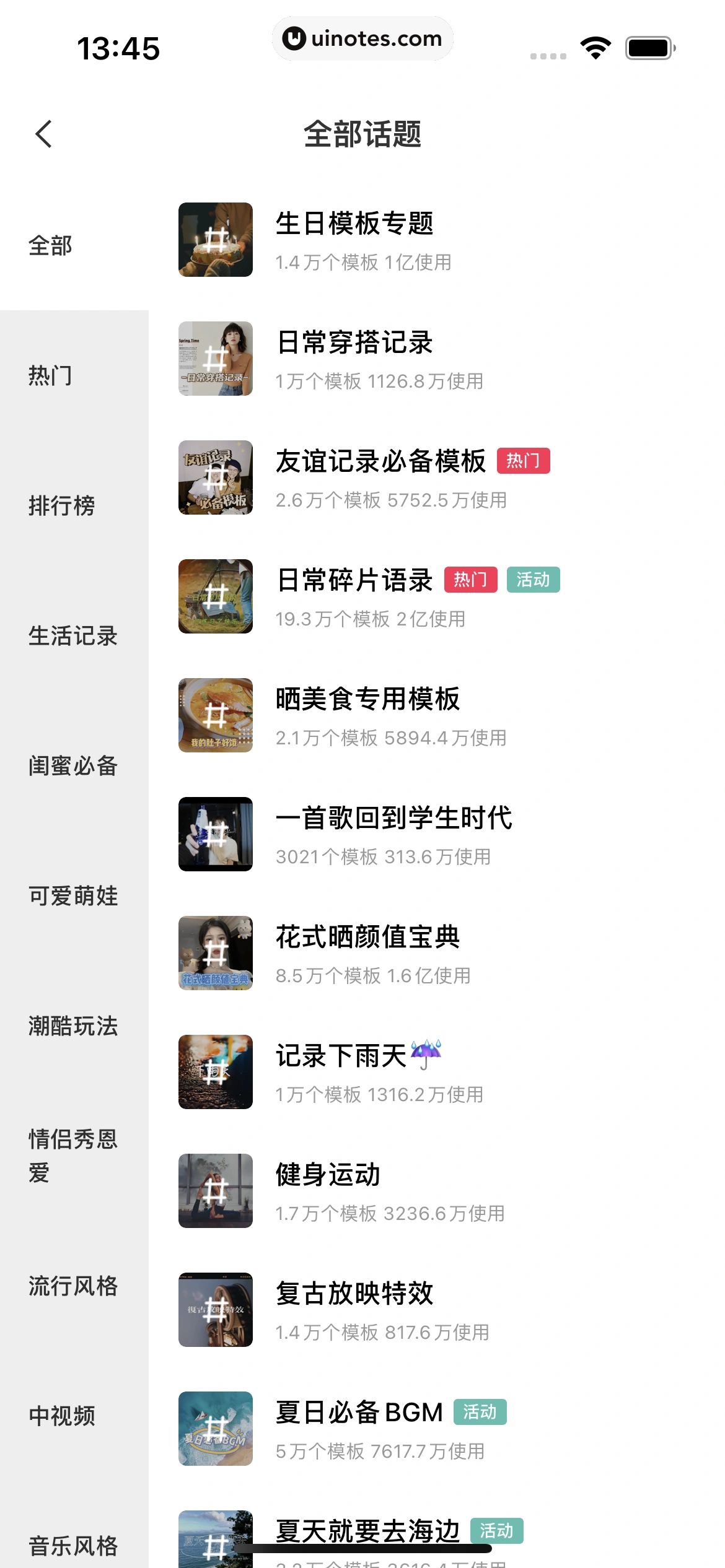The height and width of the screenshot is (1568, 725).
Task: Open the 生活记录 sidebar section
Action: (72, 637)
